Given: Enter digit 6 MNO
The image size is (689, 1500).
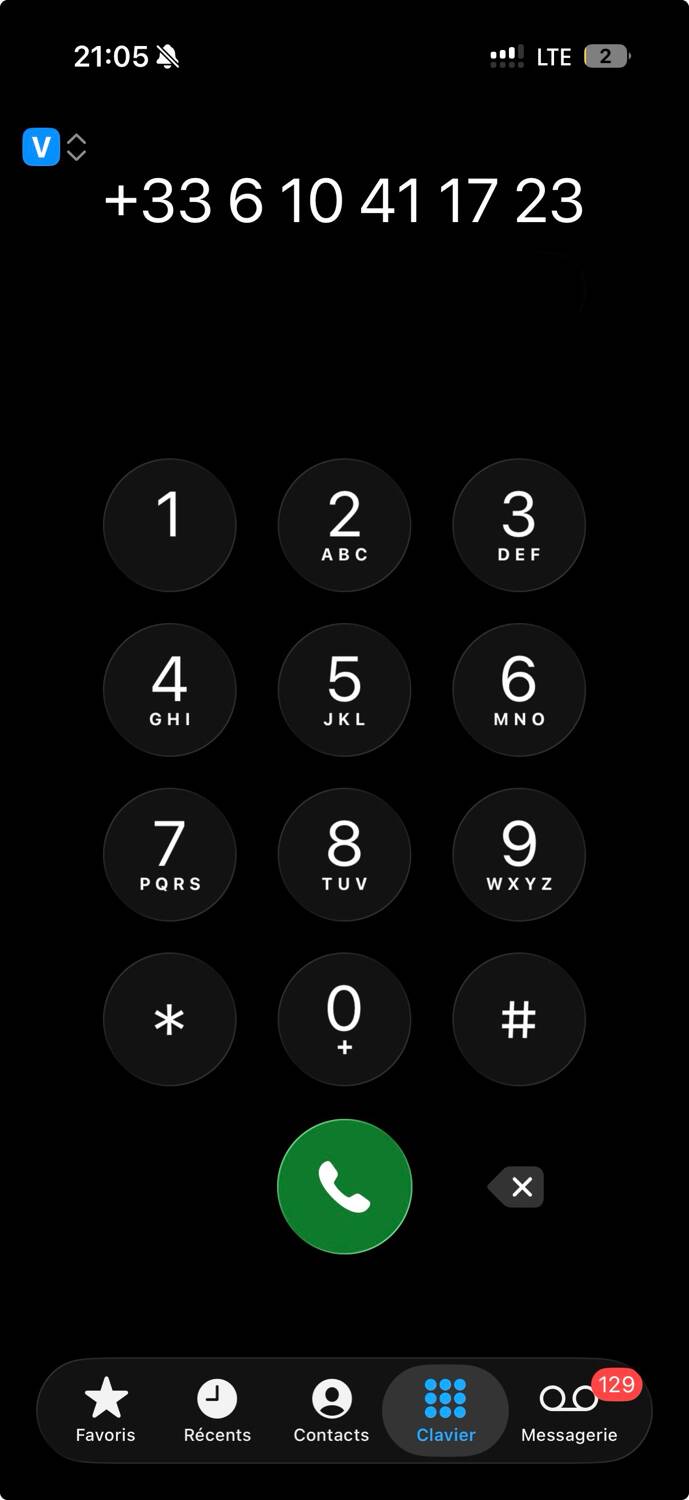Looking at the screenshot, I should click(x=518, y=690).
